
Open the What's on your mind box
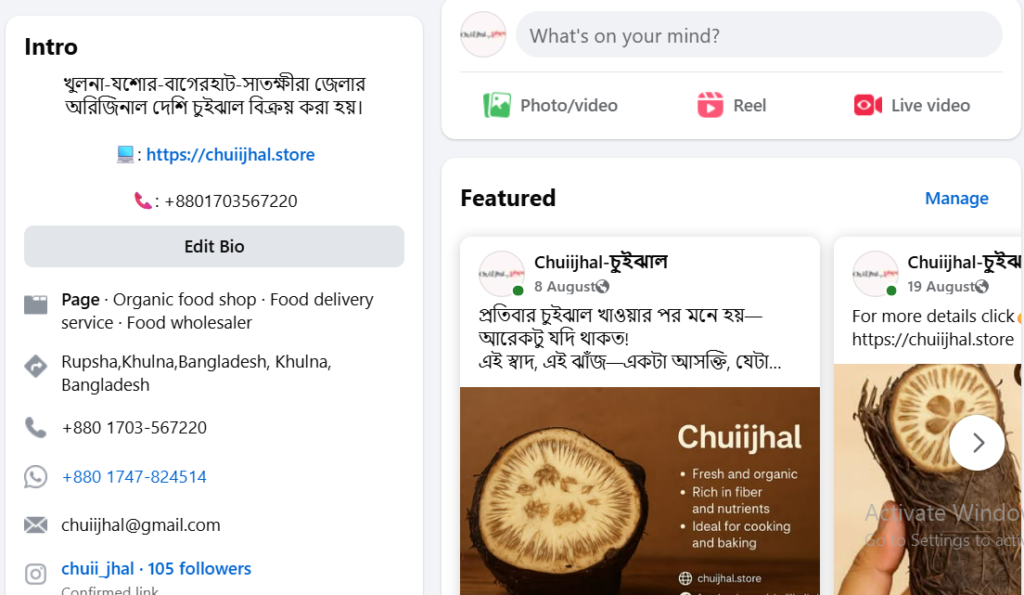(758, 36)
